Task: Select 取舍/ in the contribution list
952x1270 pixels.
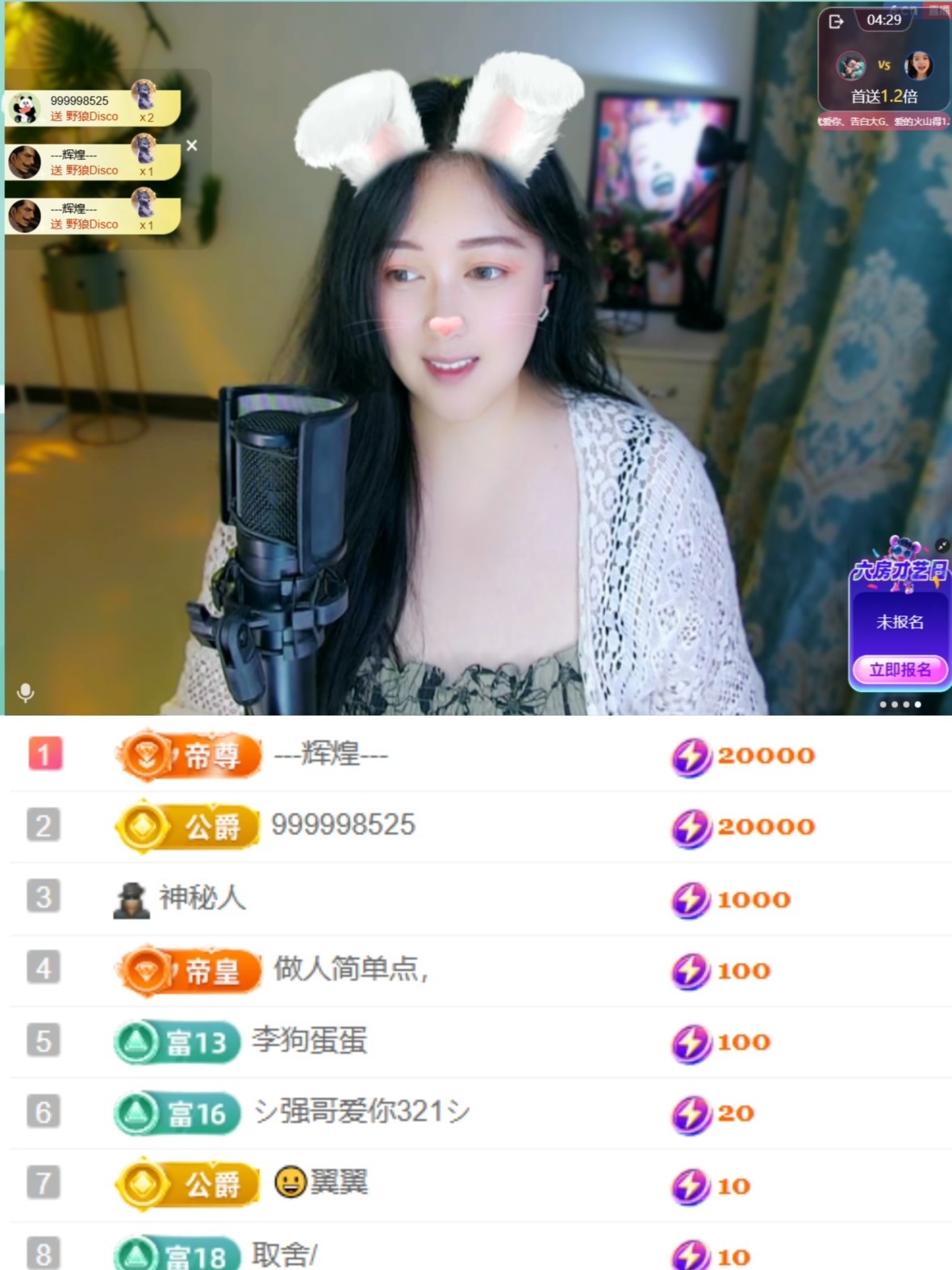Action: click(284, 1255)
